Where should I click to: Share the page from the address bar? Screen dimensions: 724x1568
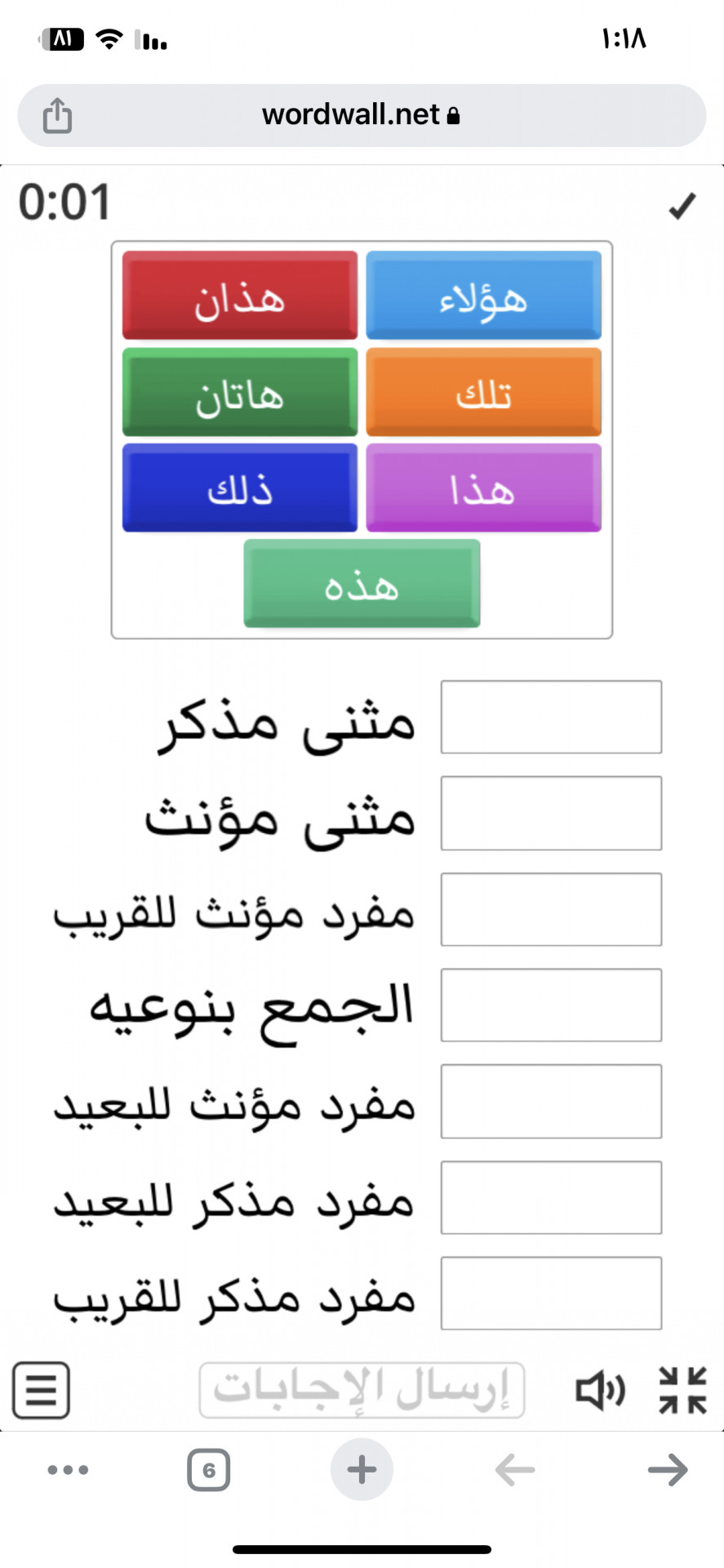(x=57, y=115)
